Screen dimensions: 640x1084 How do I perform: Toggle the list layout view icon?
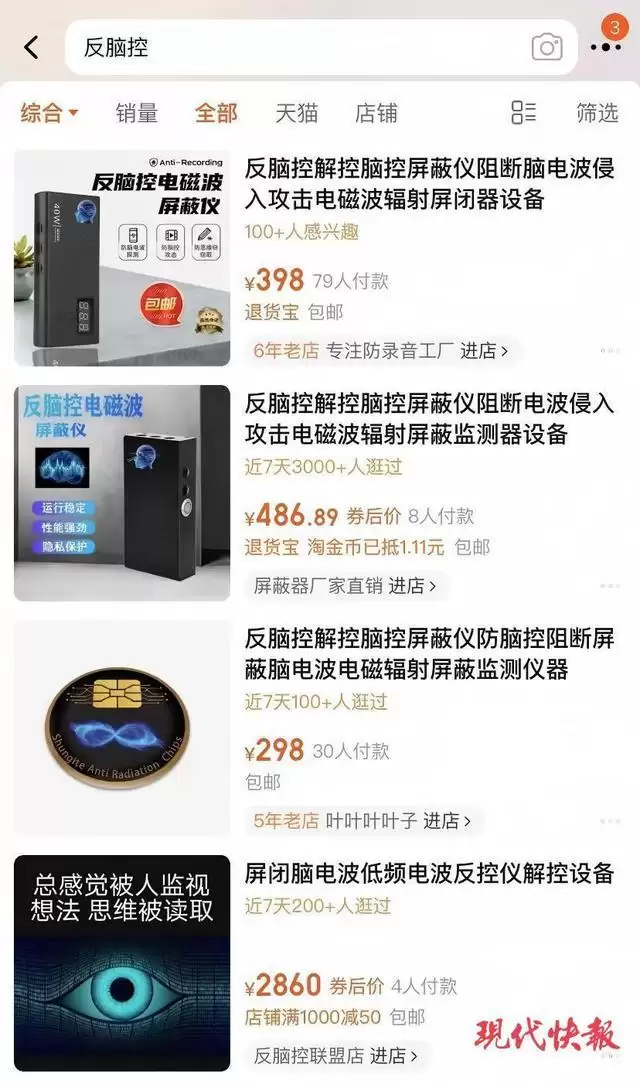pyautogui.click(x=523, y=113)
